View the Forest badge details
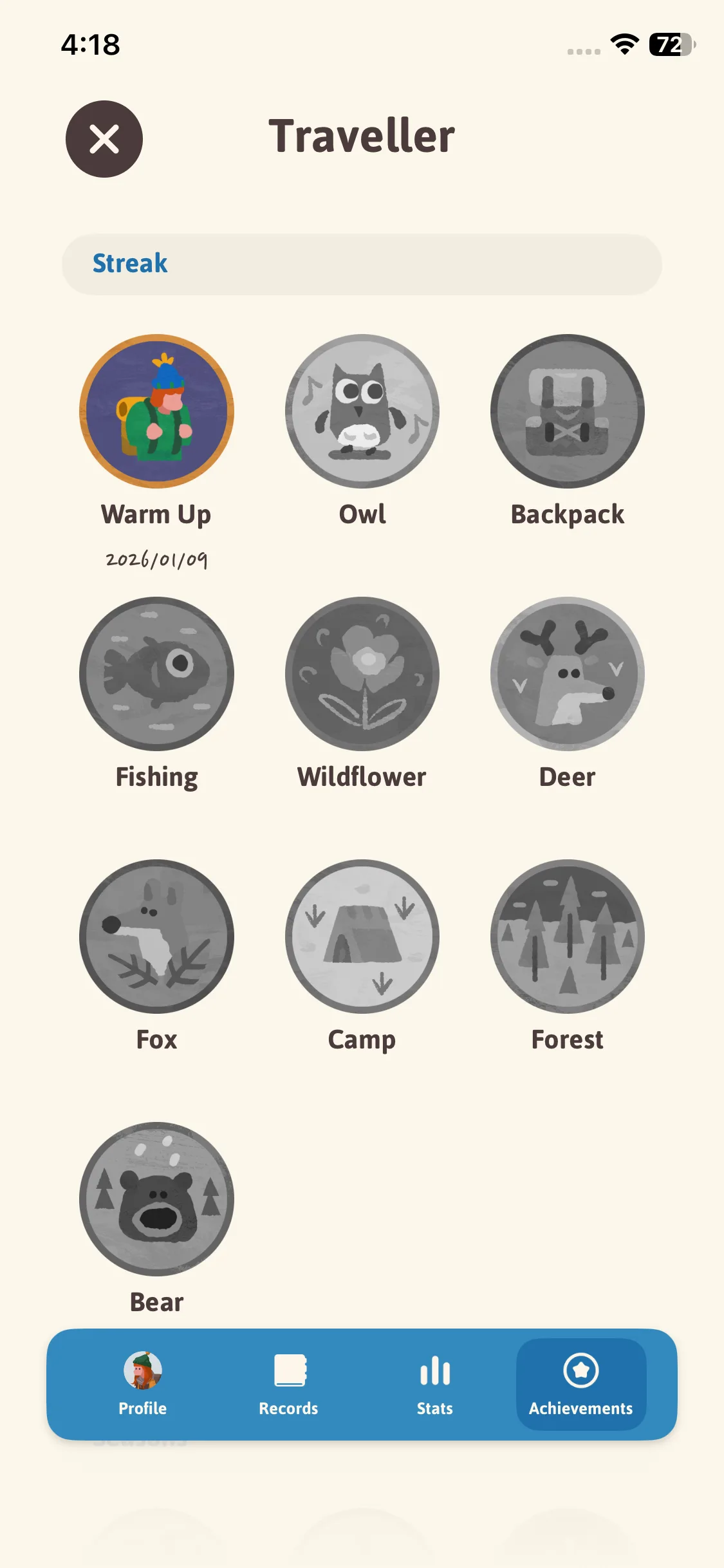 568,937
